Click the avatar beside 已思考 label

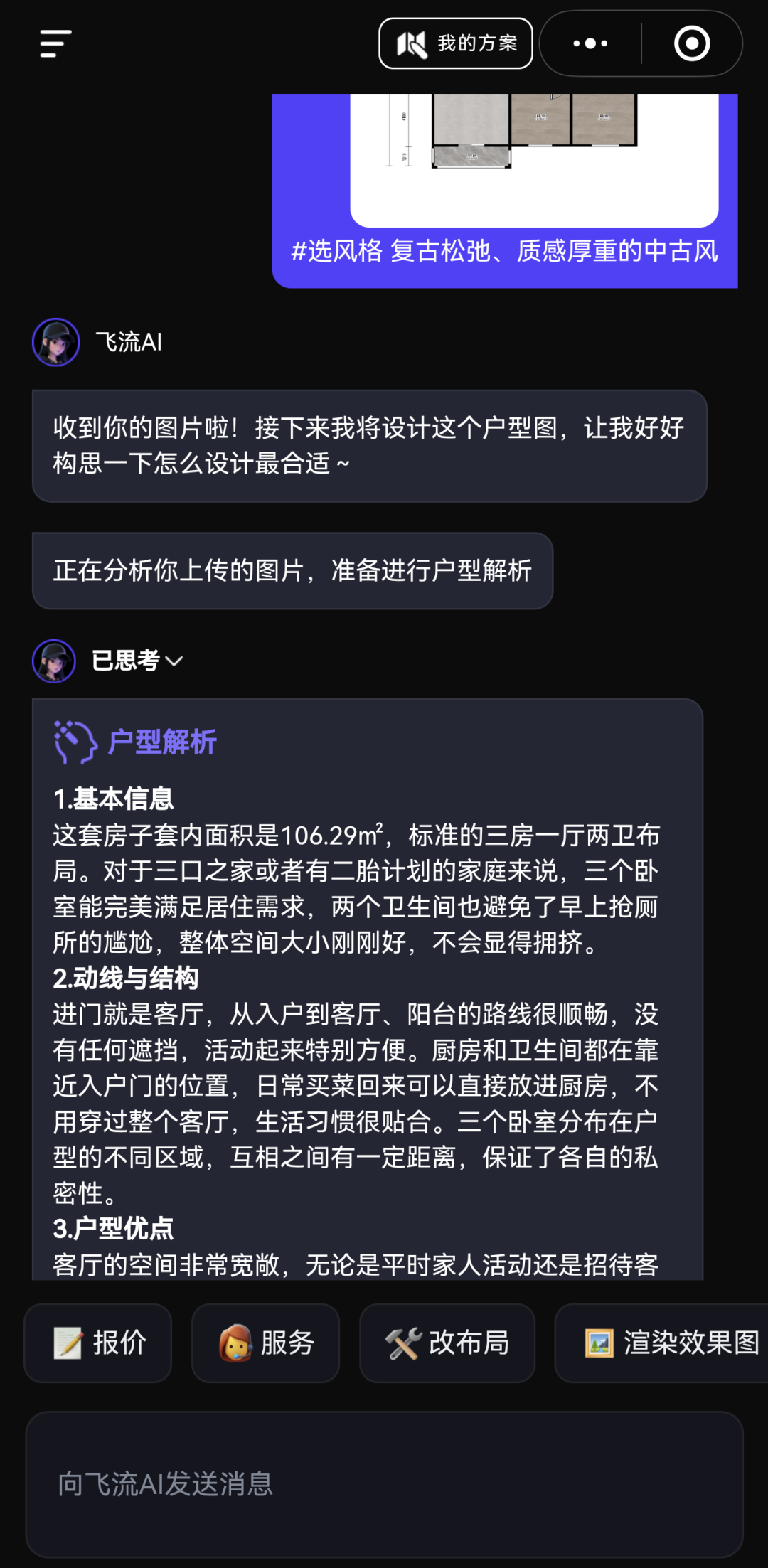click(x=55, y=661)
